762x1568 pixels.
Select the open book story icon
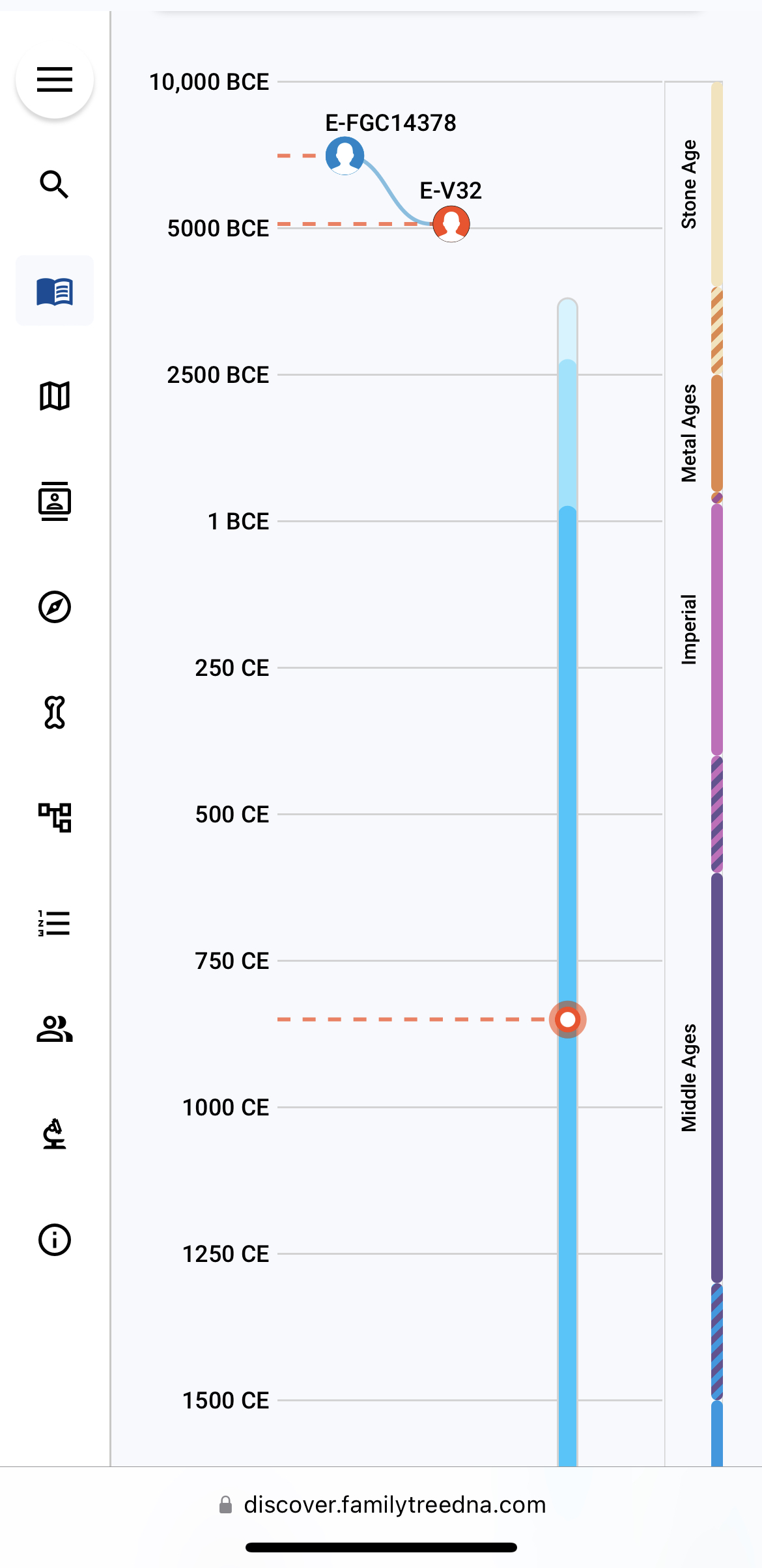[55, 290]
